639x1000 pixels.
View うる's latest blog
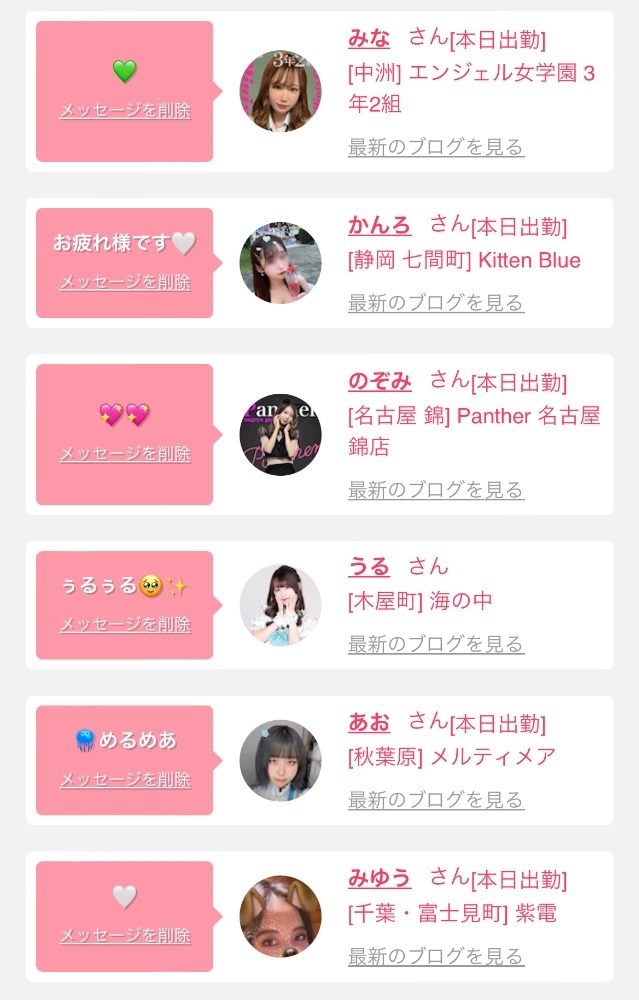click(x=436, y=644)
